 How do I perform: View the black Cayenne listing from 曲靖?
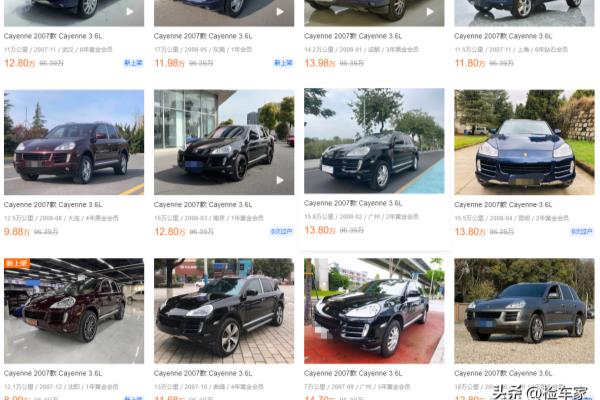click(224, 311)
